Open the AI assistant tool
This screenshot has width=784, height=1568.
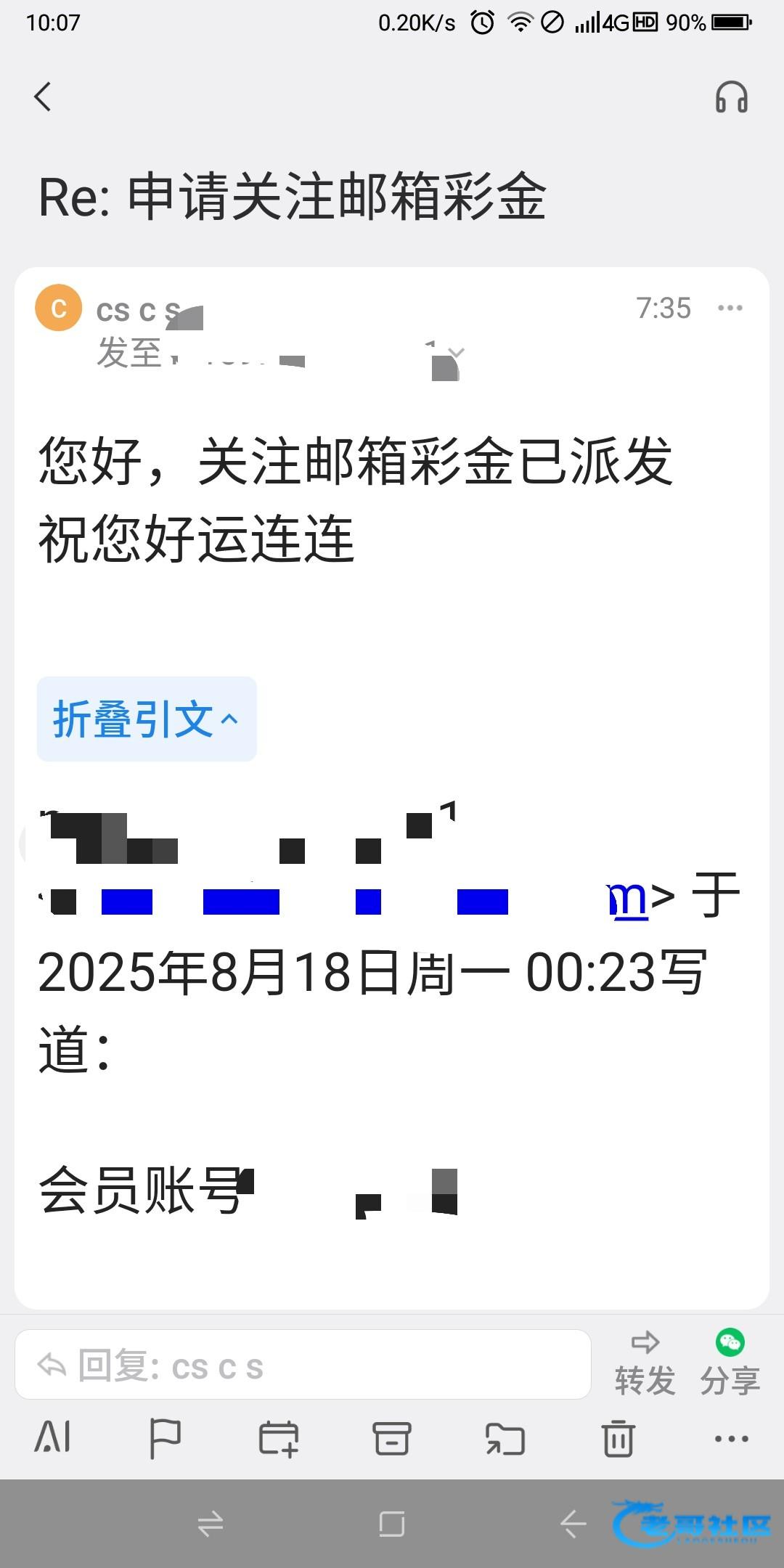tap(53, 1437)
